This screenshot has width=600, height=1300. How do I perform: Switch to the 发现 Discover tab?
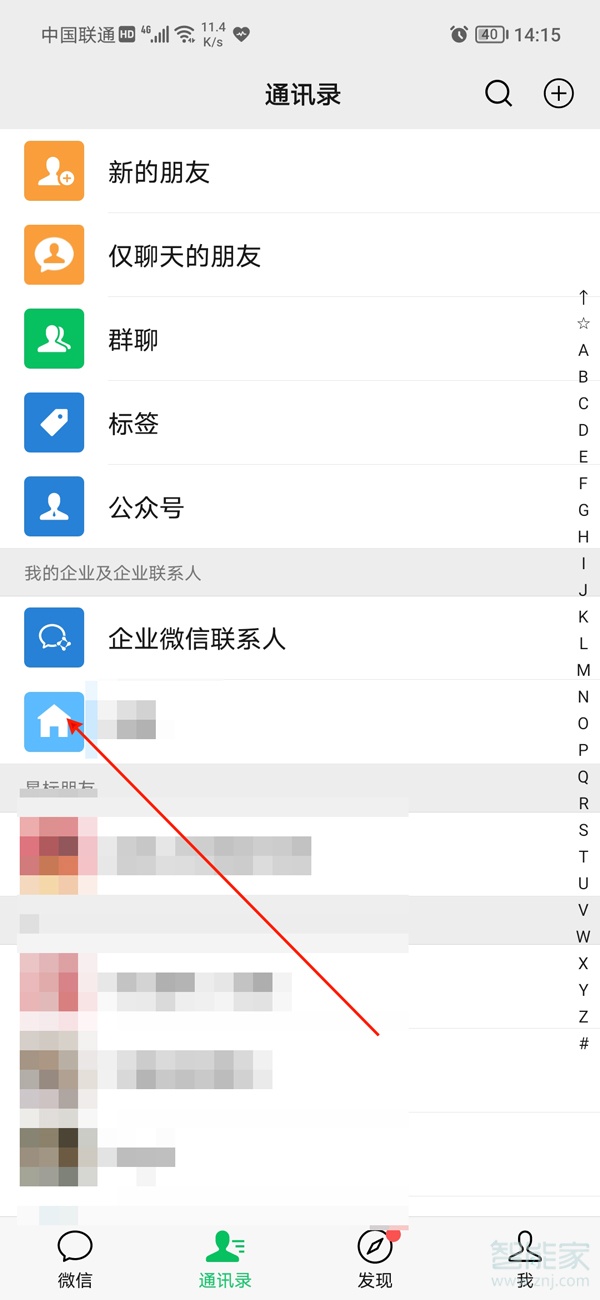pyautogui.click(x=375, y=1259)
